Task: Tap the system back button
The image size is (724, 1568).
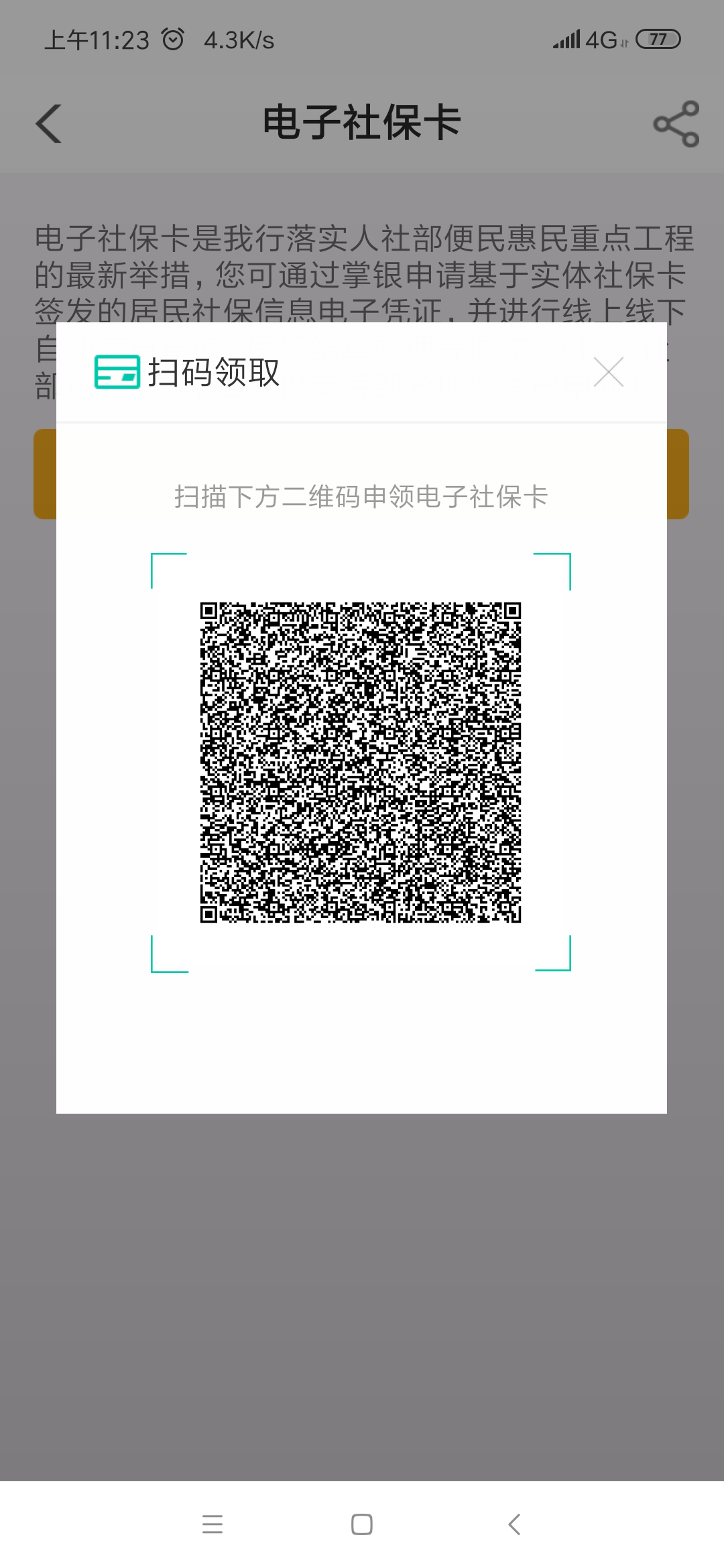Action: pos(514,1524)
